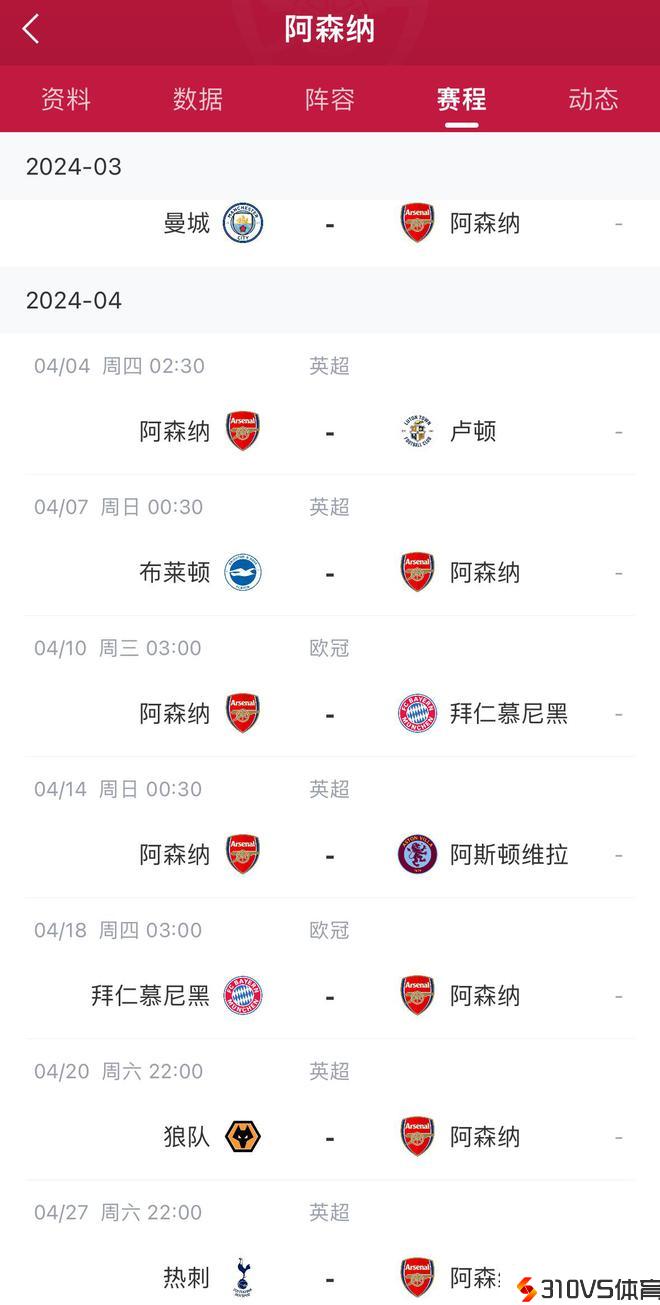View the 热刺 vs 阿森纳 match
This screenshot has height=1305, width=660.
(330, 1277)
